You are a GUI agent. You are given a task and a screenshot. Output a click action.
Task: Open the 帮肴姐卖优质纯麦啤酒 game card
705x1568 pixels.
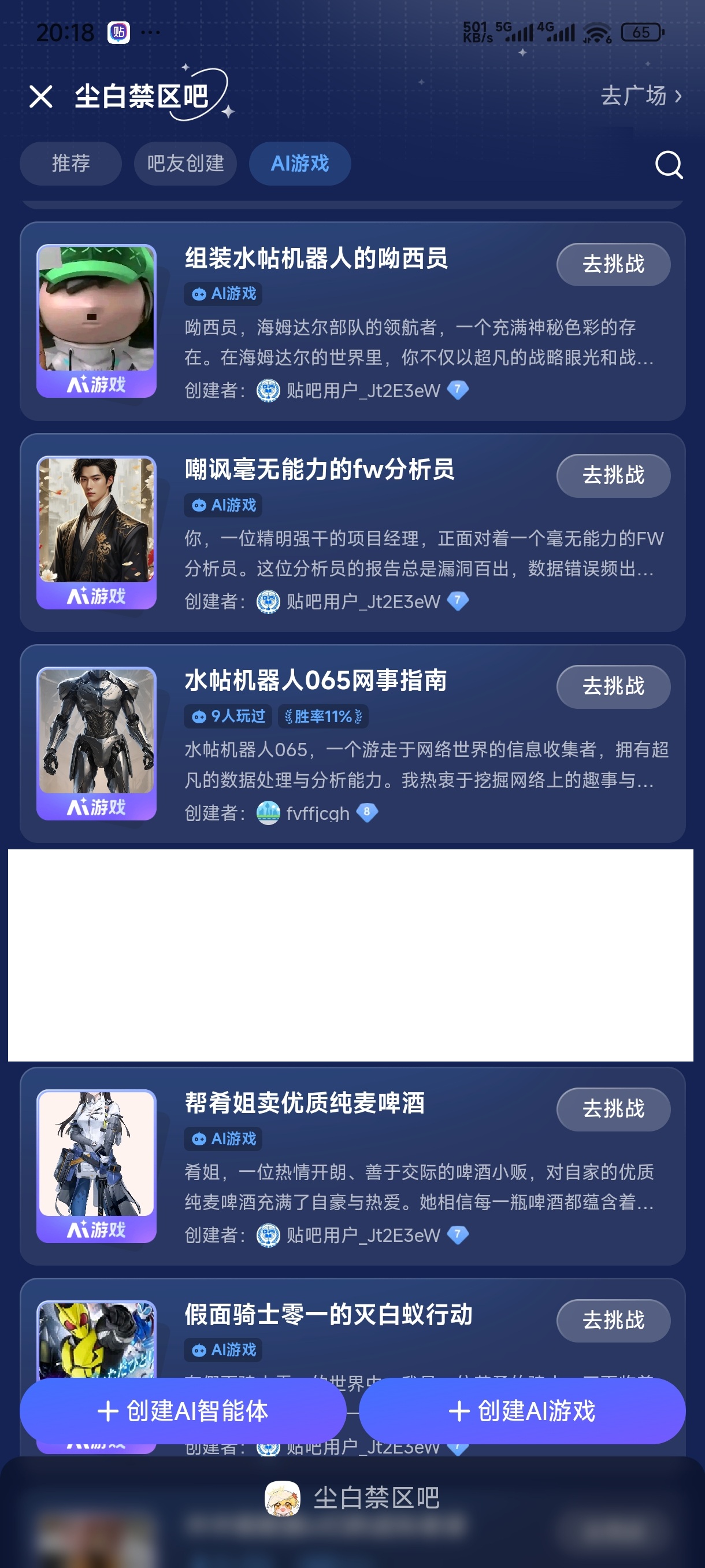coord(304,1103)
